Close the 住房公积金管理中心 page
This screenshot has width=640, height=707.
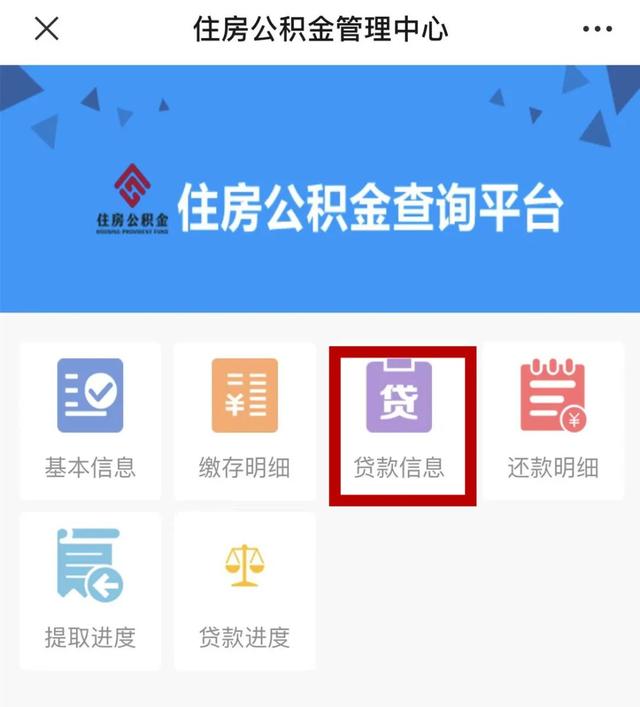[x=47, y=29]
